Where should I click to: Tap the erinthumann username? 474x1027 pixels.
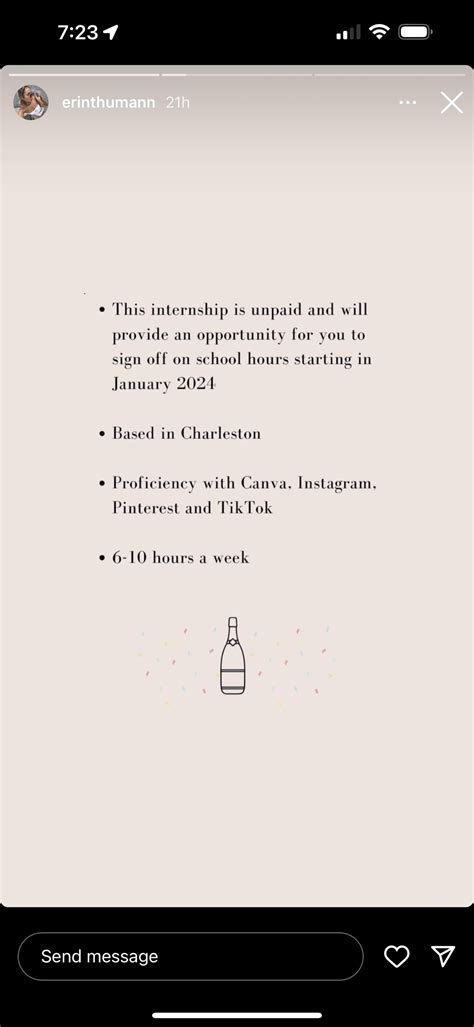point(109,103)
